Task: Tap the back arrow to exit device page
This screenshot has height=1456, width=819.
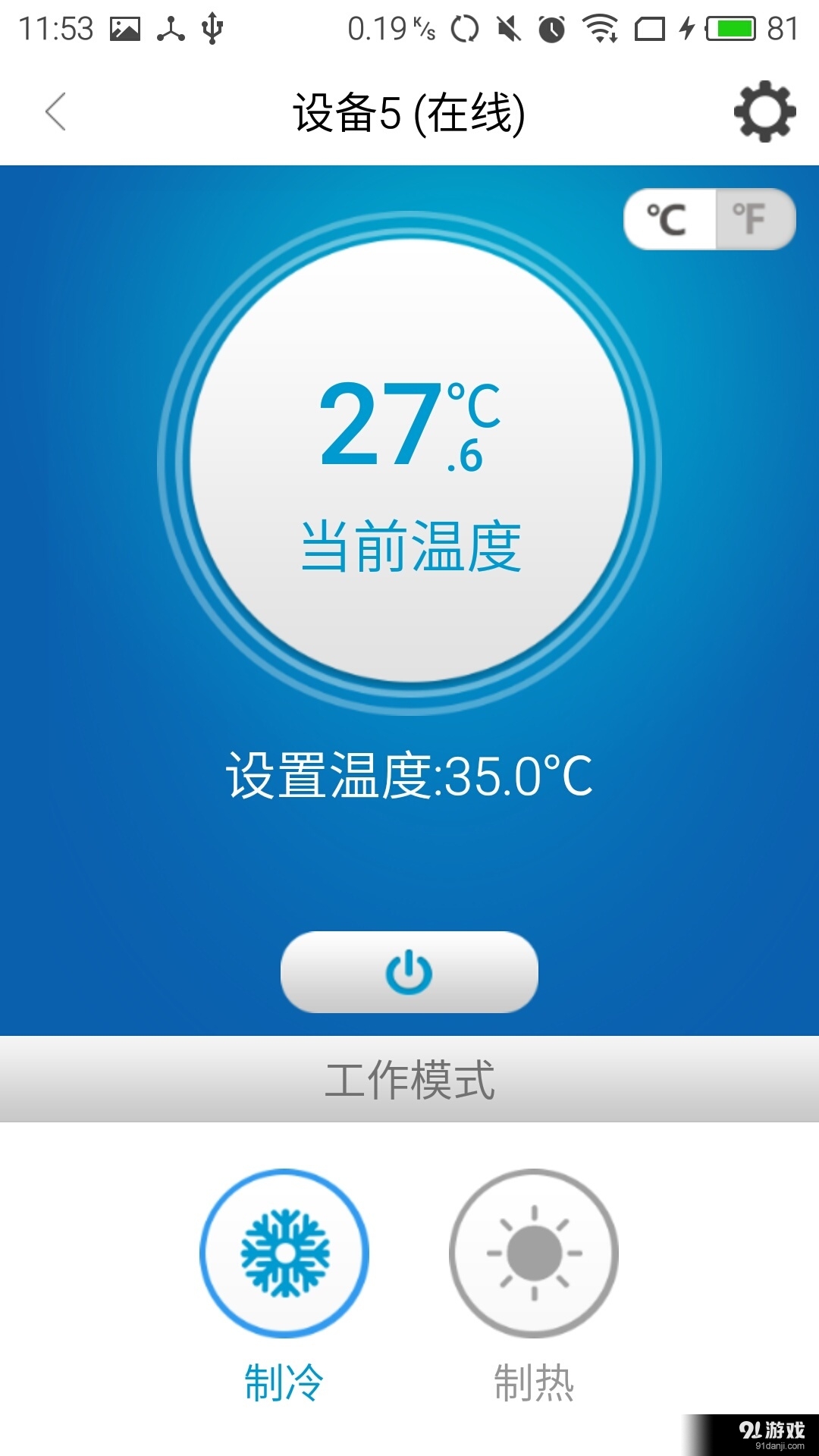Action: 55,111
